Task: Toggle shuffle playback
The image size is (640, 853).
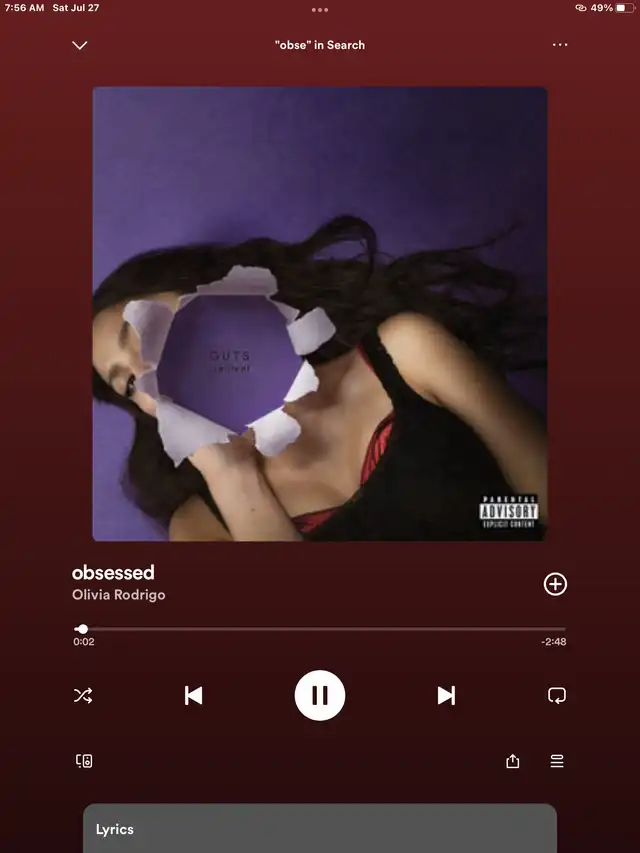Action: 83,696
